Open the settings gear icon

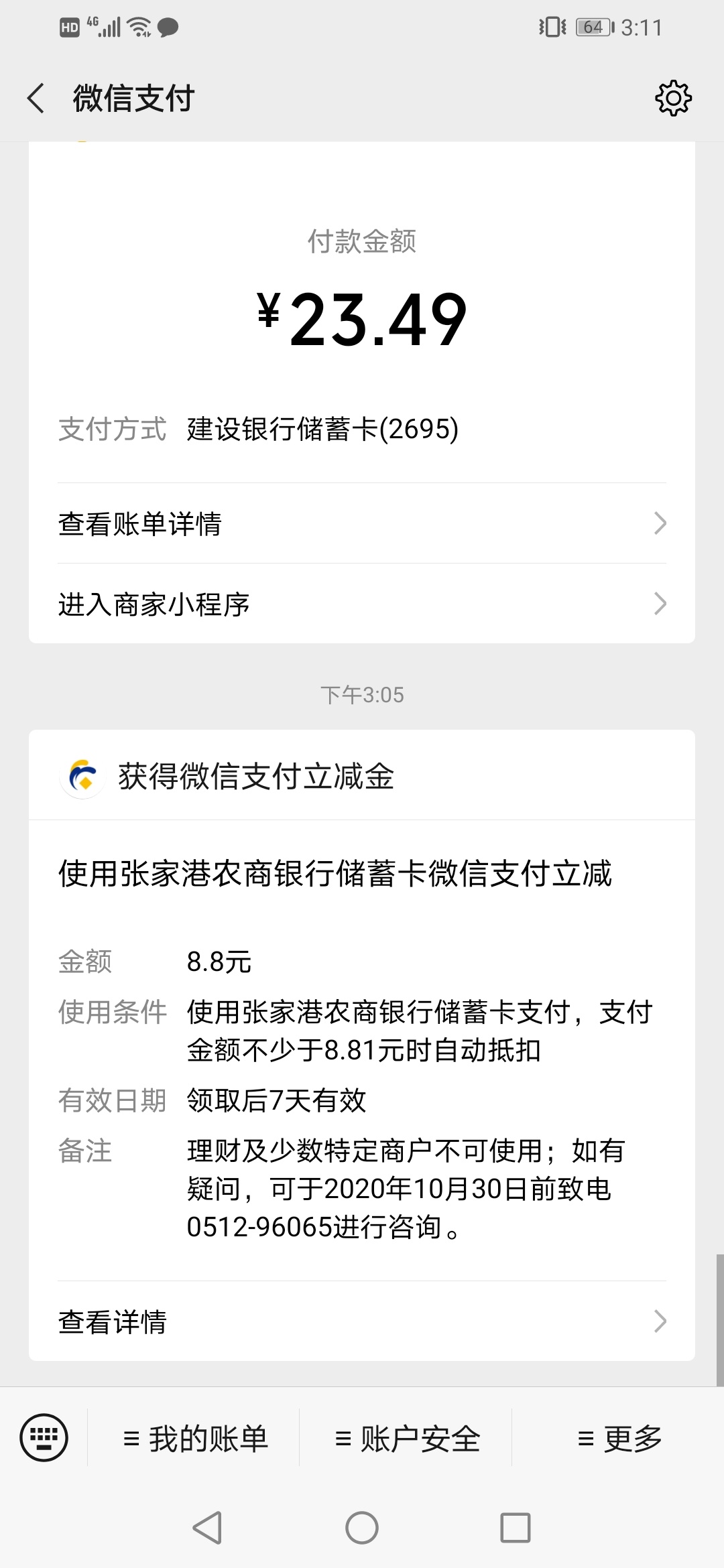coord(673,99)
